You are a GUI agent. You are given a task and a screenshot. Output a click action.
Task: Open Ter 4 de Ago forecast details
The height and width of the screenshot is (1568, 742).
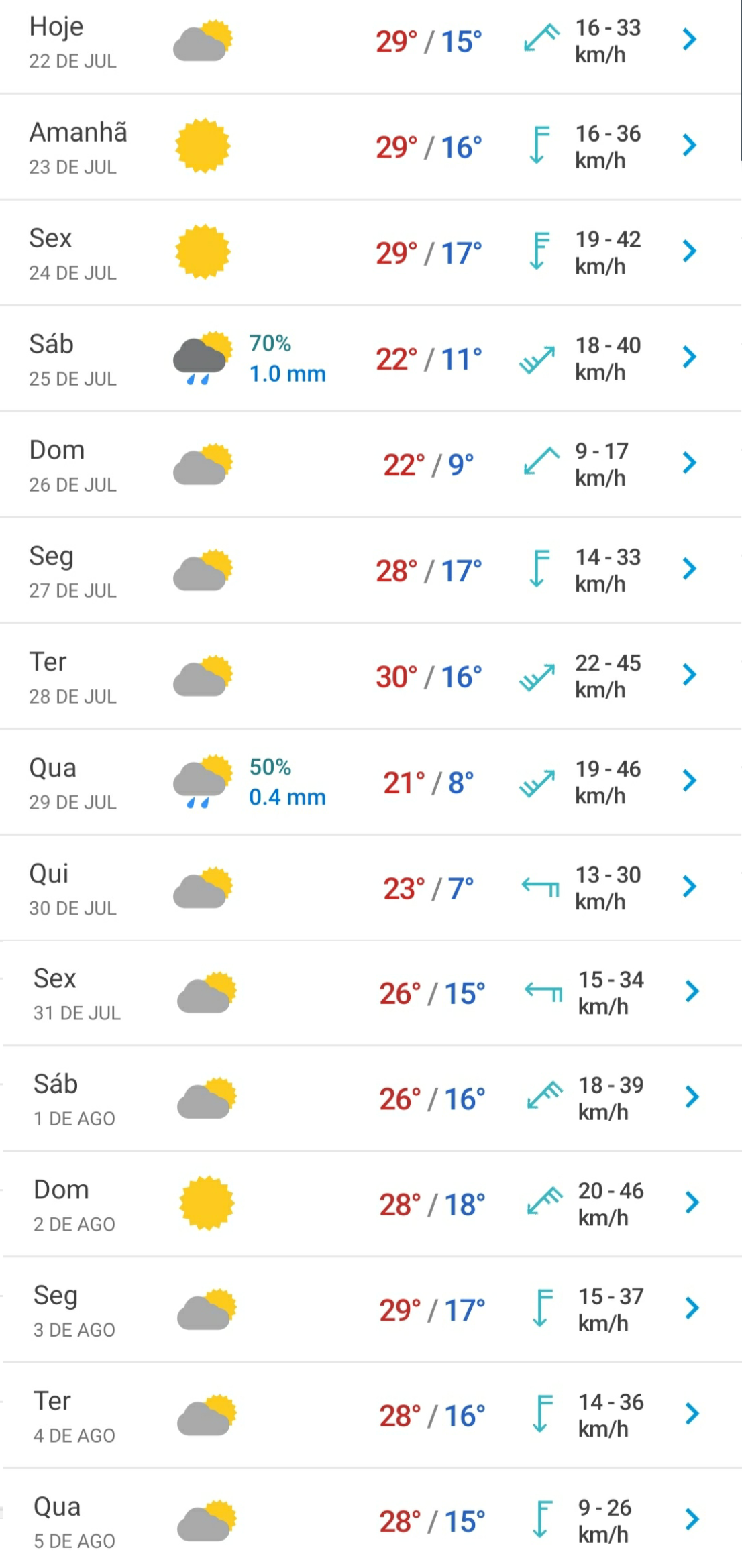coord(371,1415)
